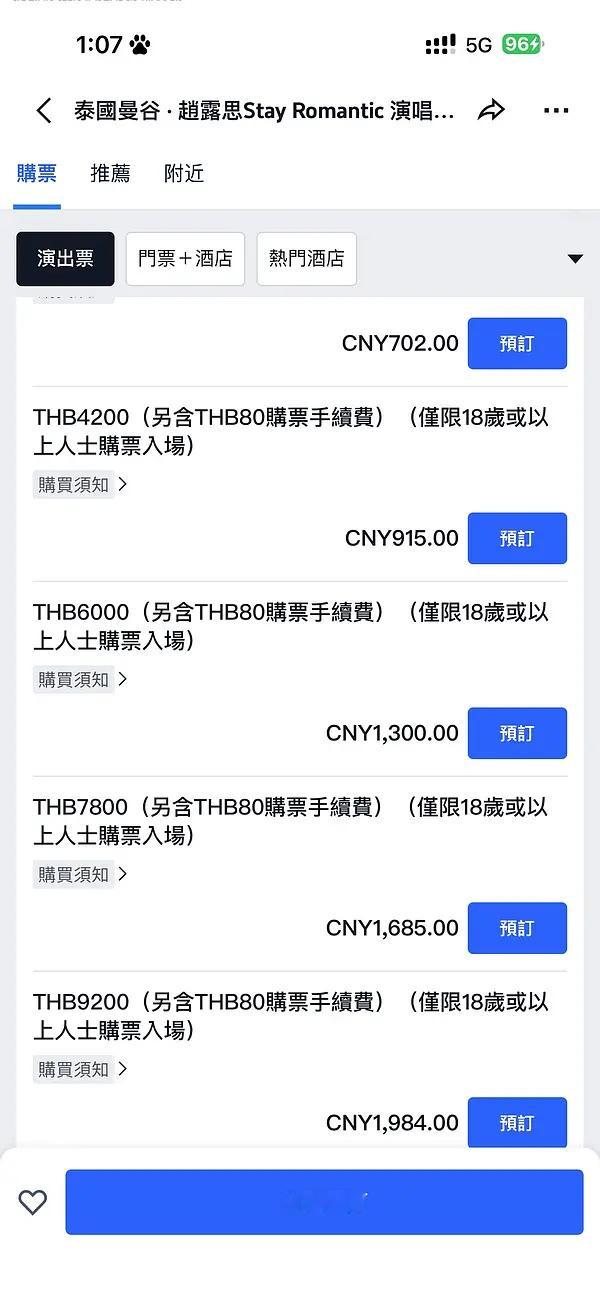Open 購買須知 for the THB6000 ticket
Image resolution: width=600 pixels, height=1303 pixels.
[81, 680]
